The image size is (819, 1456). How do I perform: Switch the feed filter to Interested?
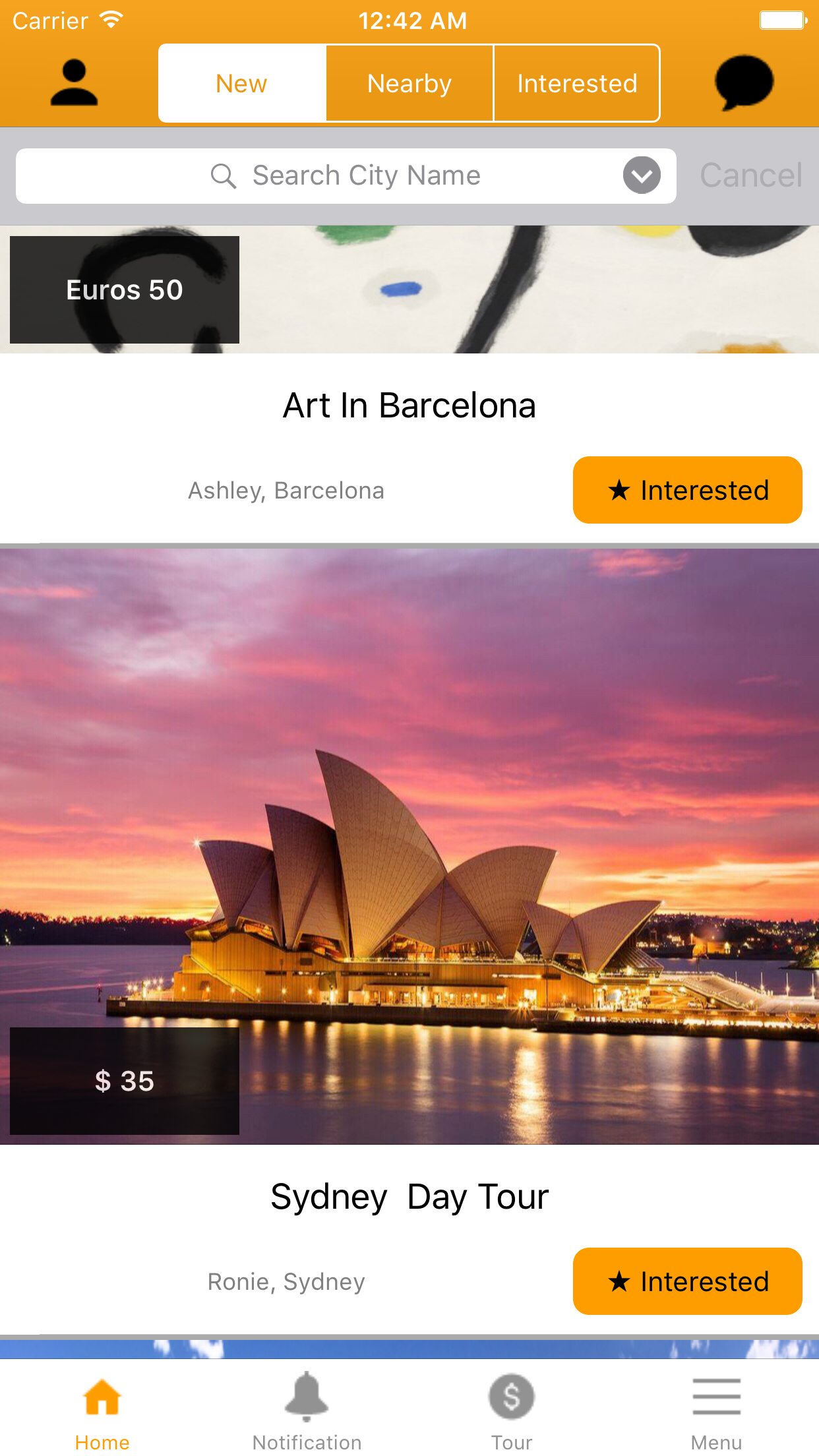[x=577, y=82]
